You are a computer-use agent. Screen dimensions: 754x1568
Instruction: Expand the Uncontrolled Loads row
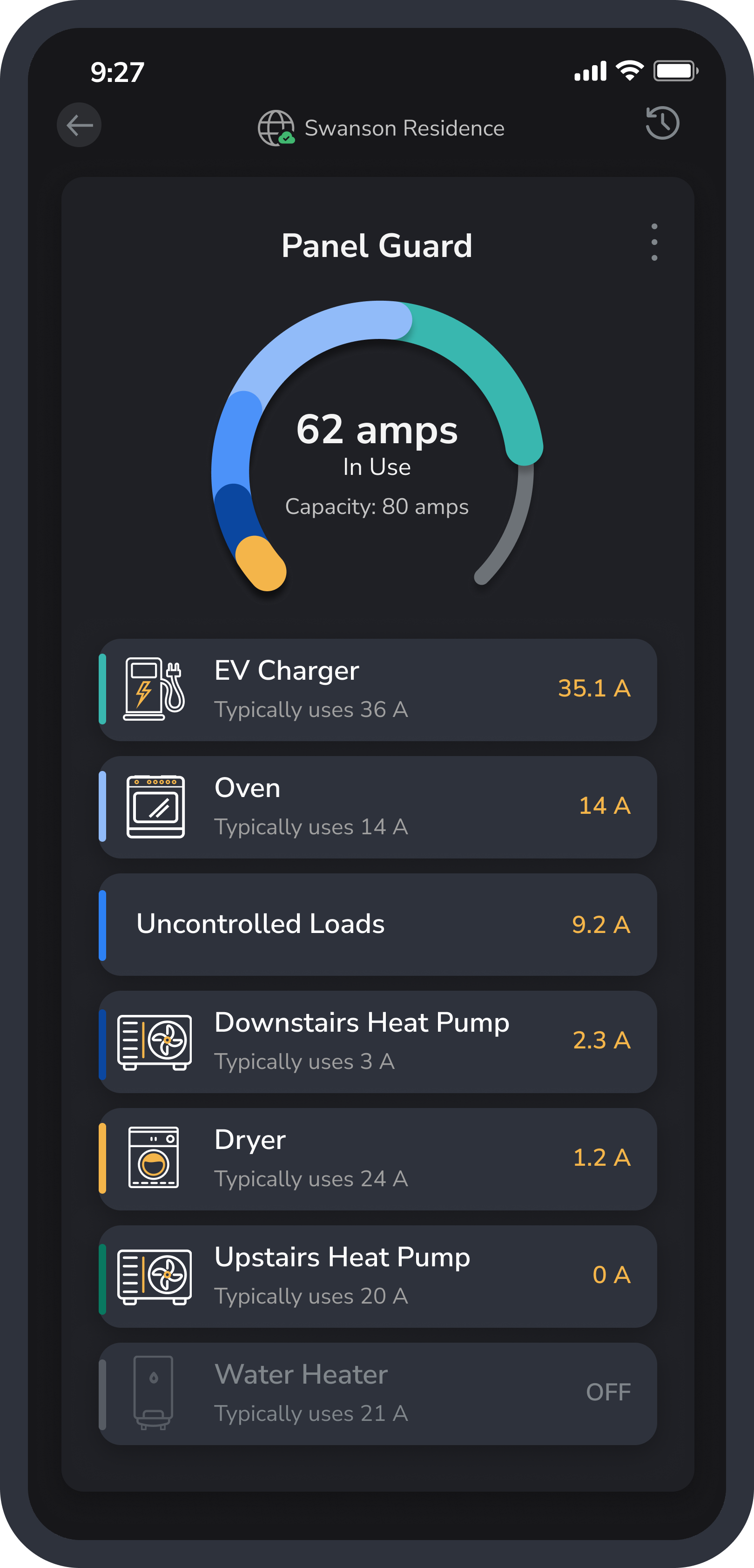(x=377, y=924)
